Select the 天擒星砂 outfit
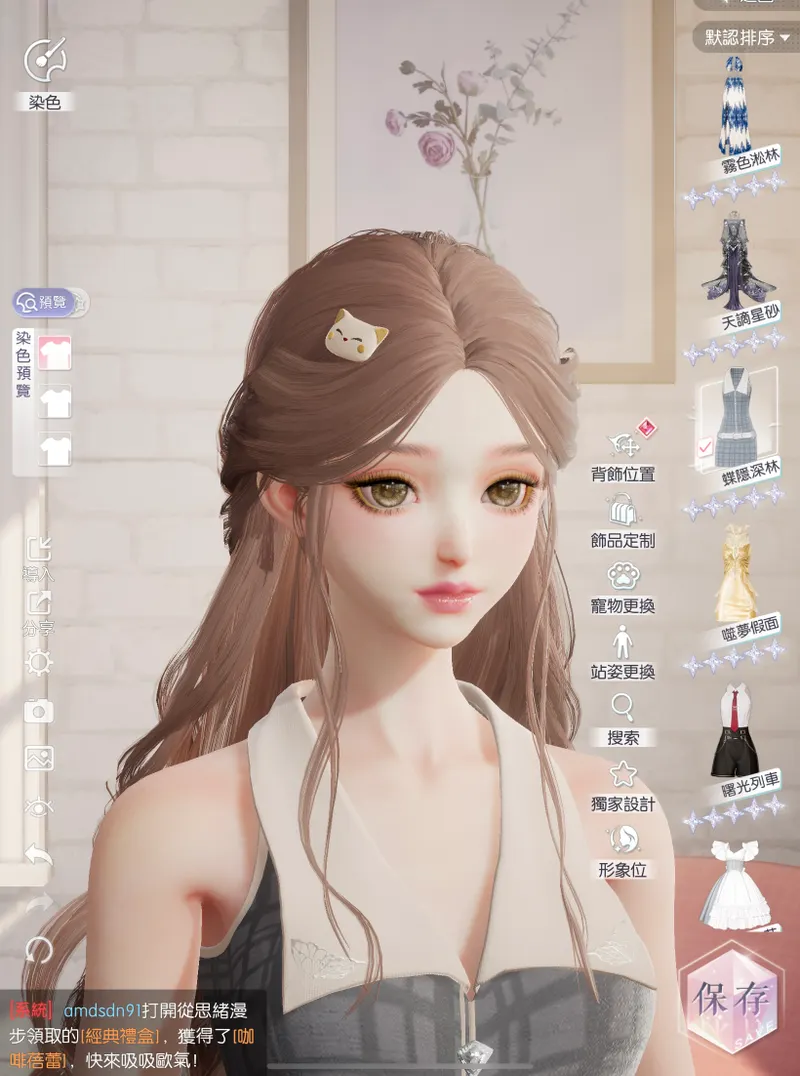Image resolution: width=800 pixels, height=1076 pixels. 735,265
